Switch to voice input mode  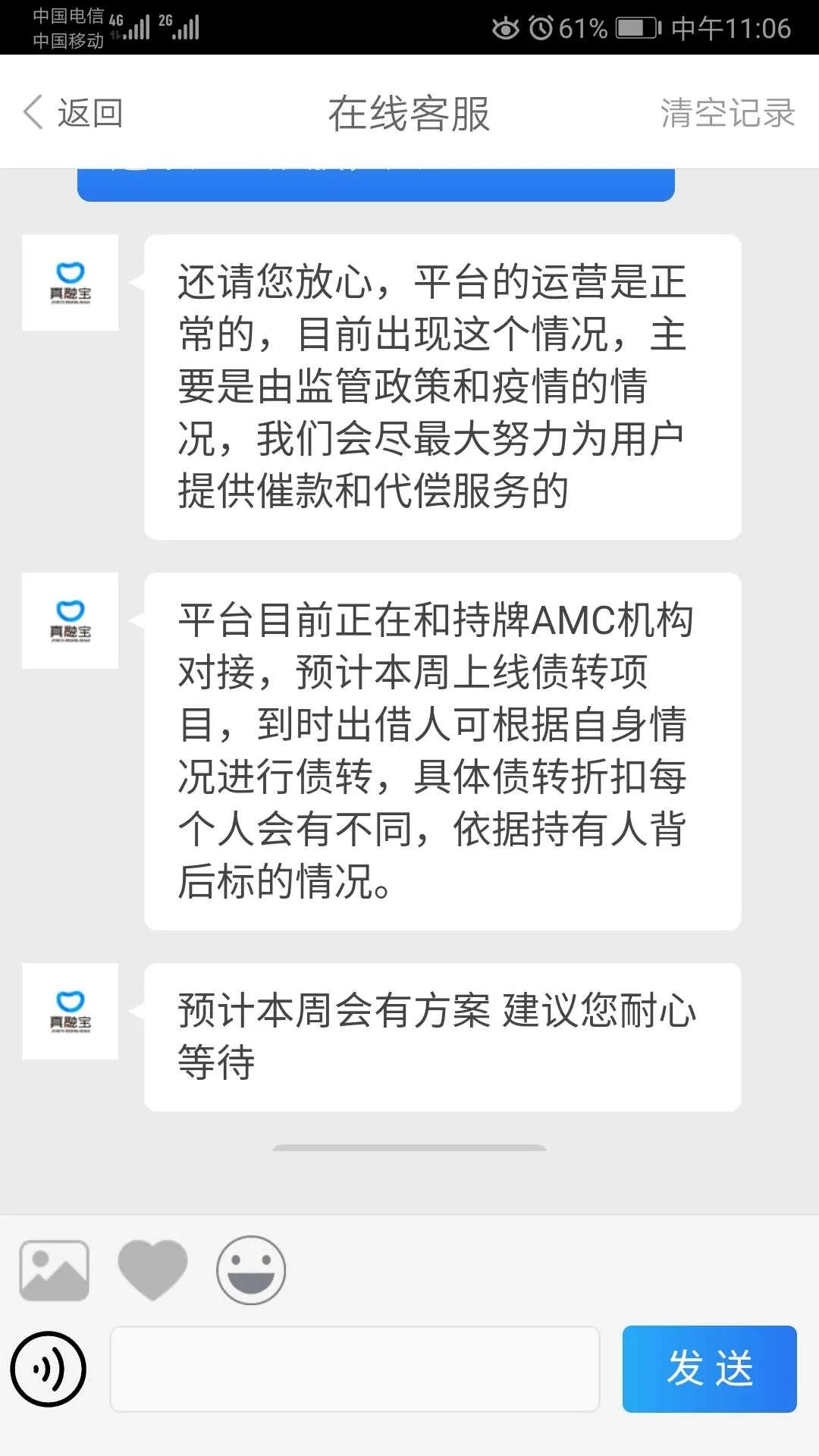pyautogui.click(x=49, y=1369)
